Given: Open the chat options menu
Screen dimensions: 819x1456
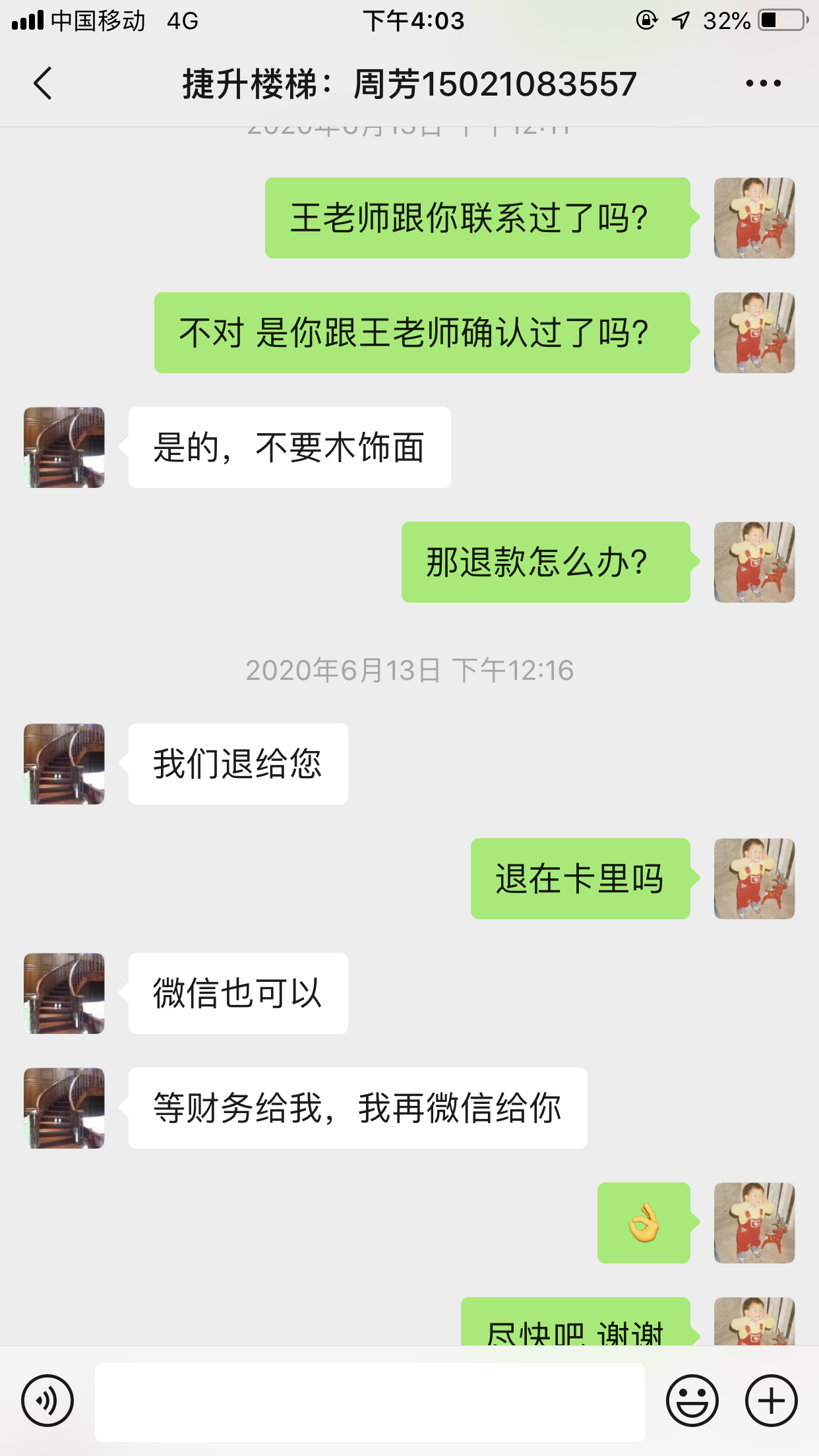Looking at the screenshot, I should click(x=763, y=84).
